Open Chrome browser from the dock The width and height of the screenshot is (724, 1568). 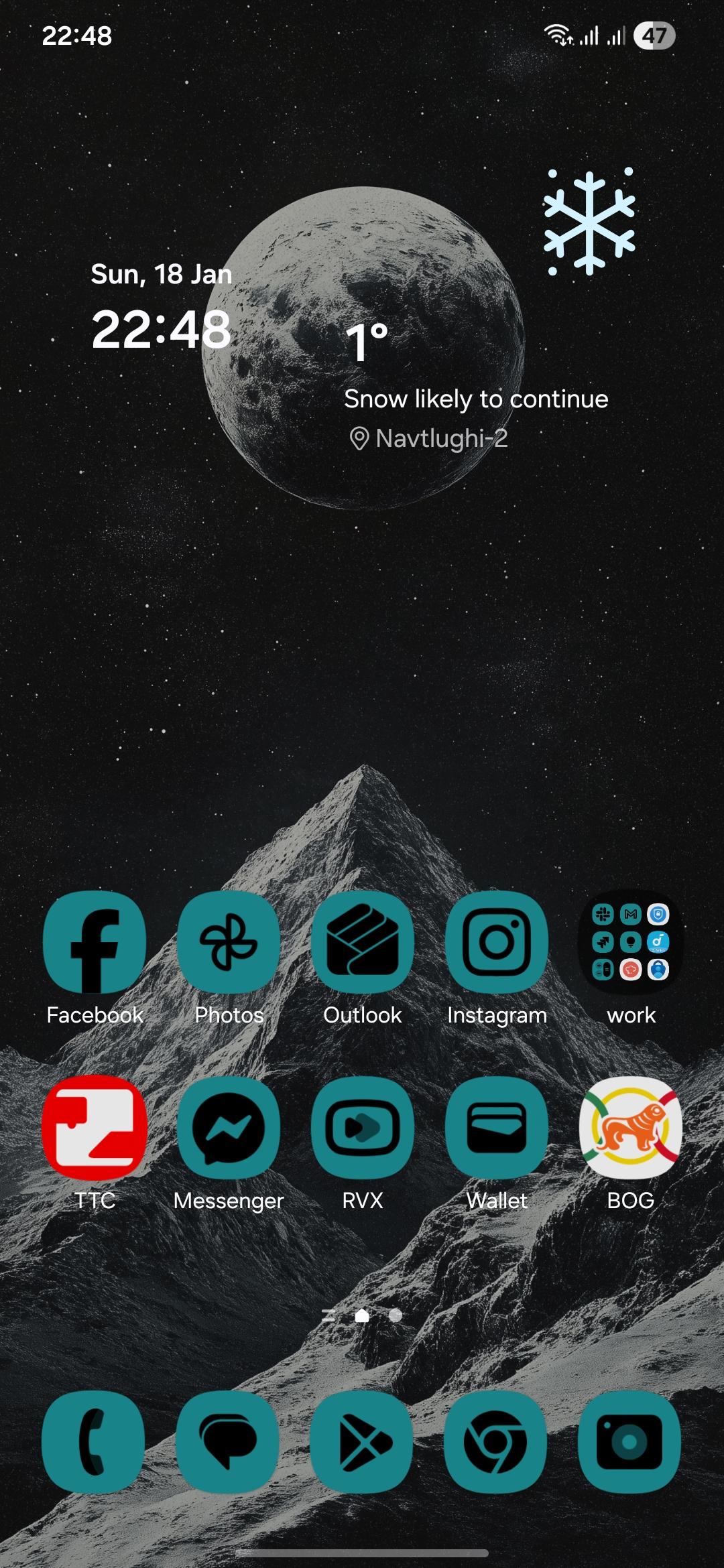tap(495, 1442)
